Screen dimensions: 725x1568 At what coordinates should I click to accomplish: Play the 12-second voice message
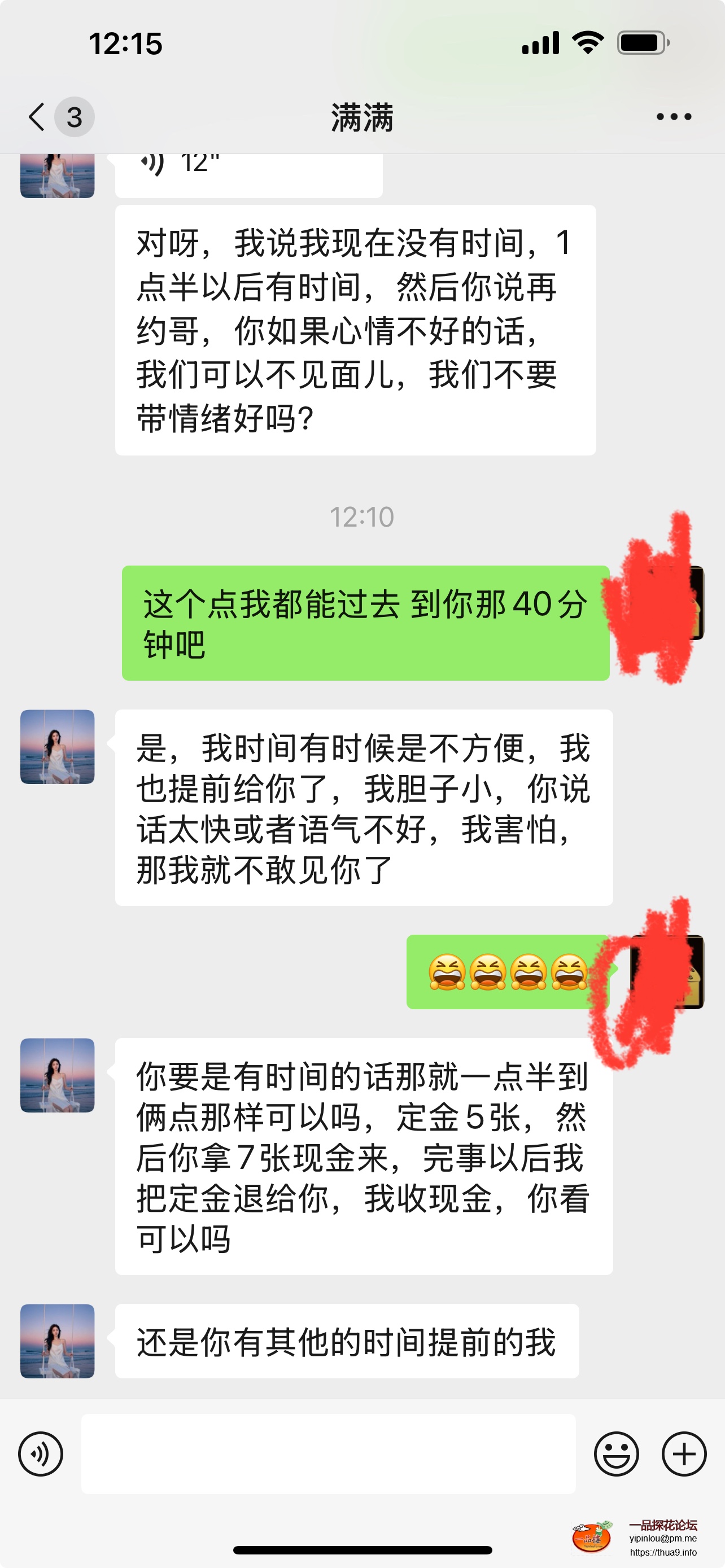coord(248,170)
